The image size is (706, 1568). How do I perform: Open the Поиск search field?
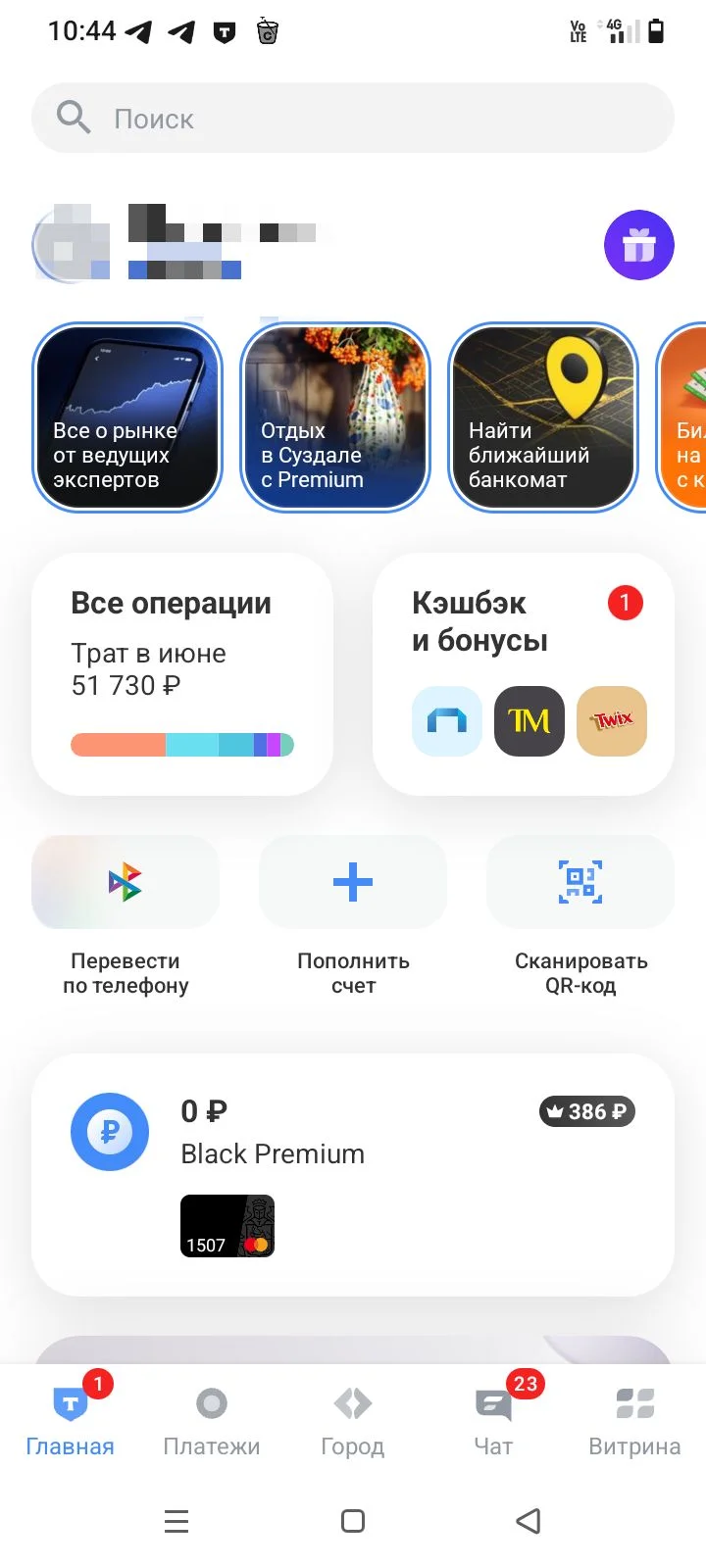point(353,118)
